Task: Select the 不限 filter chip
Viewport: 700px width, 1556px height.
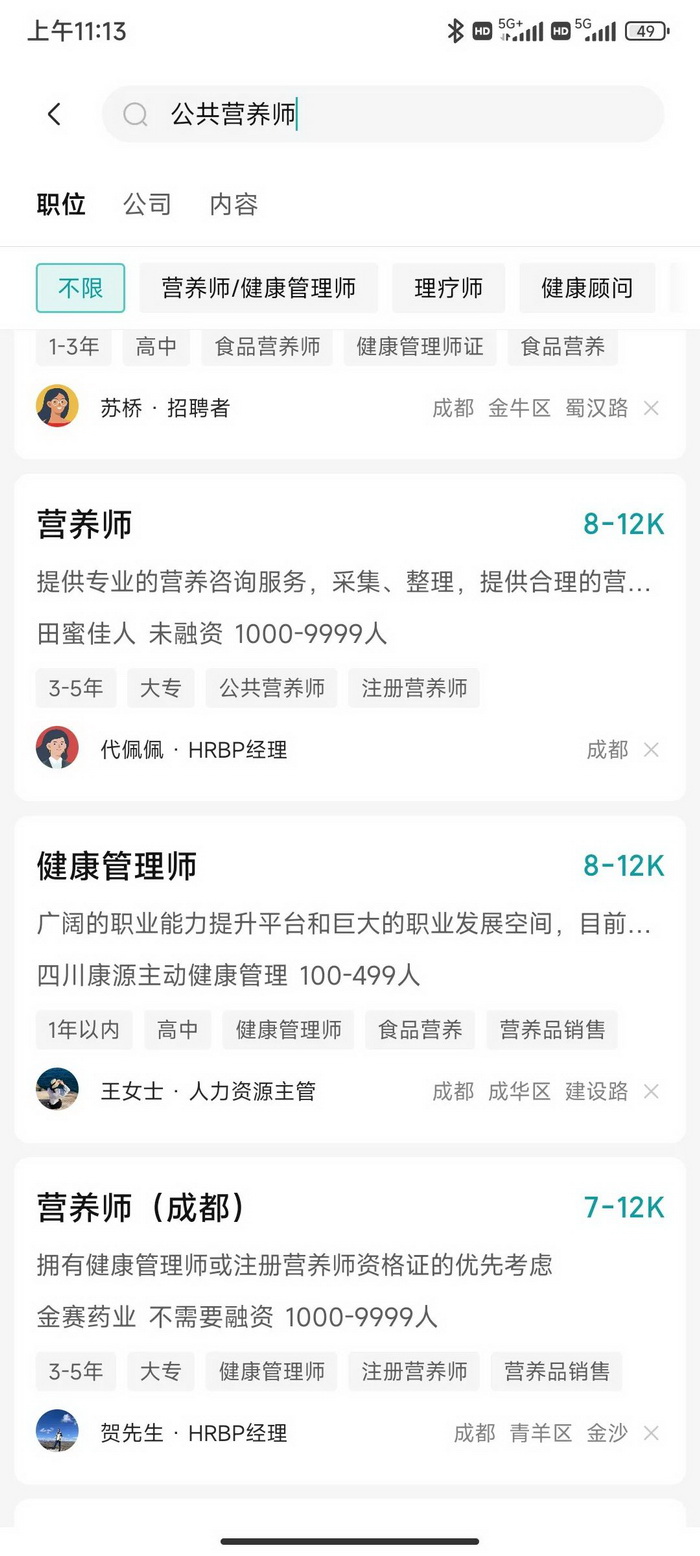Action: coord(80,288)
